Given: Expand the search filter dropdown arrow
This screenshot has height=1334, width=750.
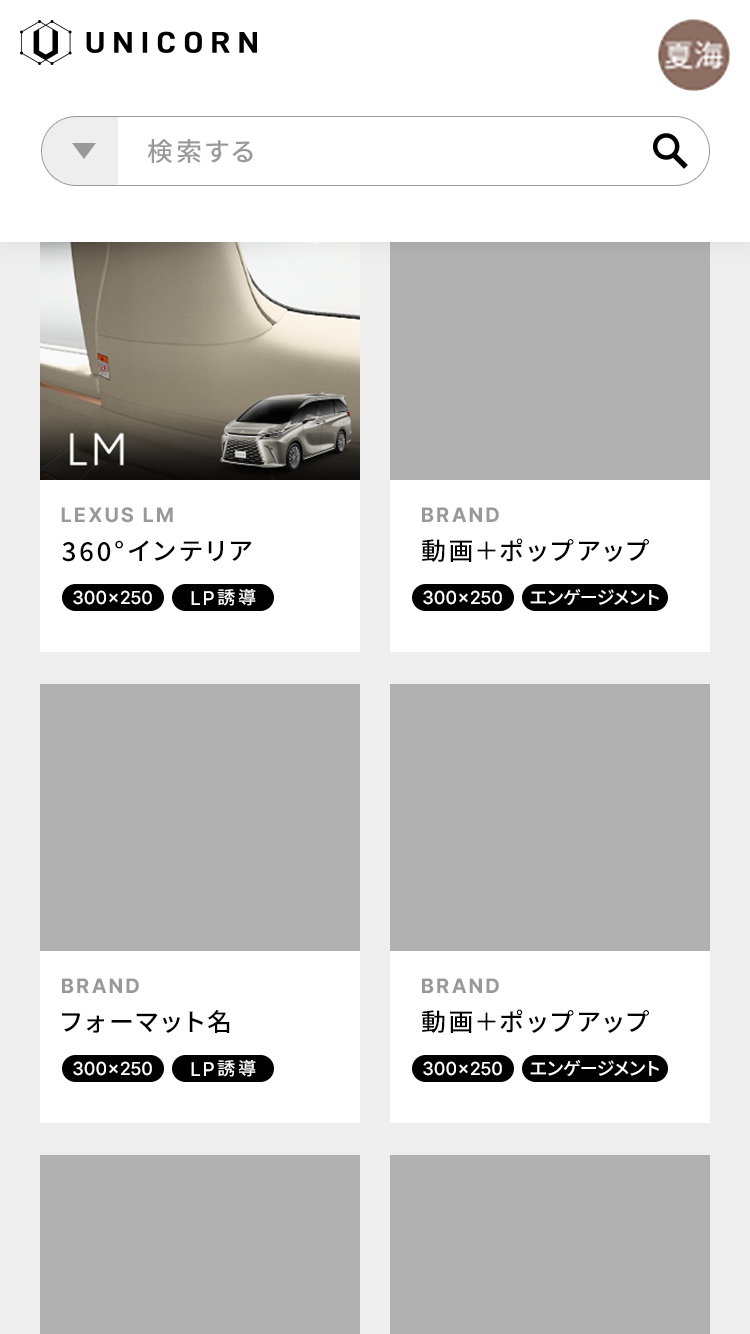Looking at the screenshot, I should click(x=82, y=151).
